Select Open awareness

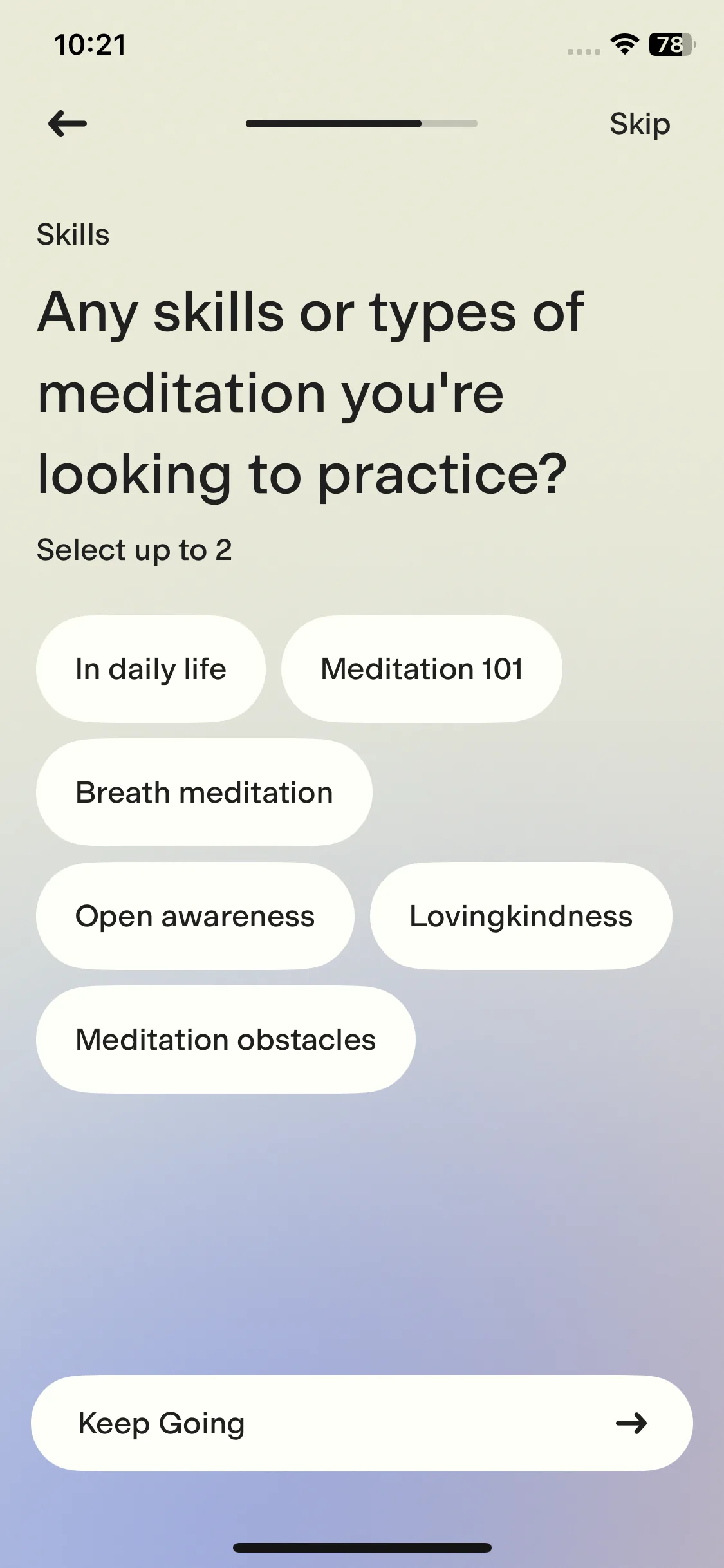click(x=195, y=916)
